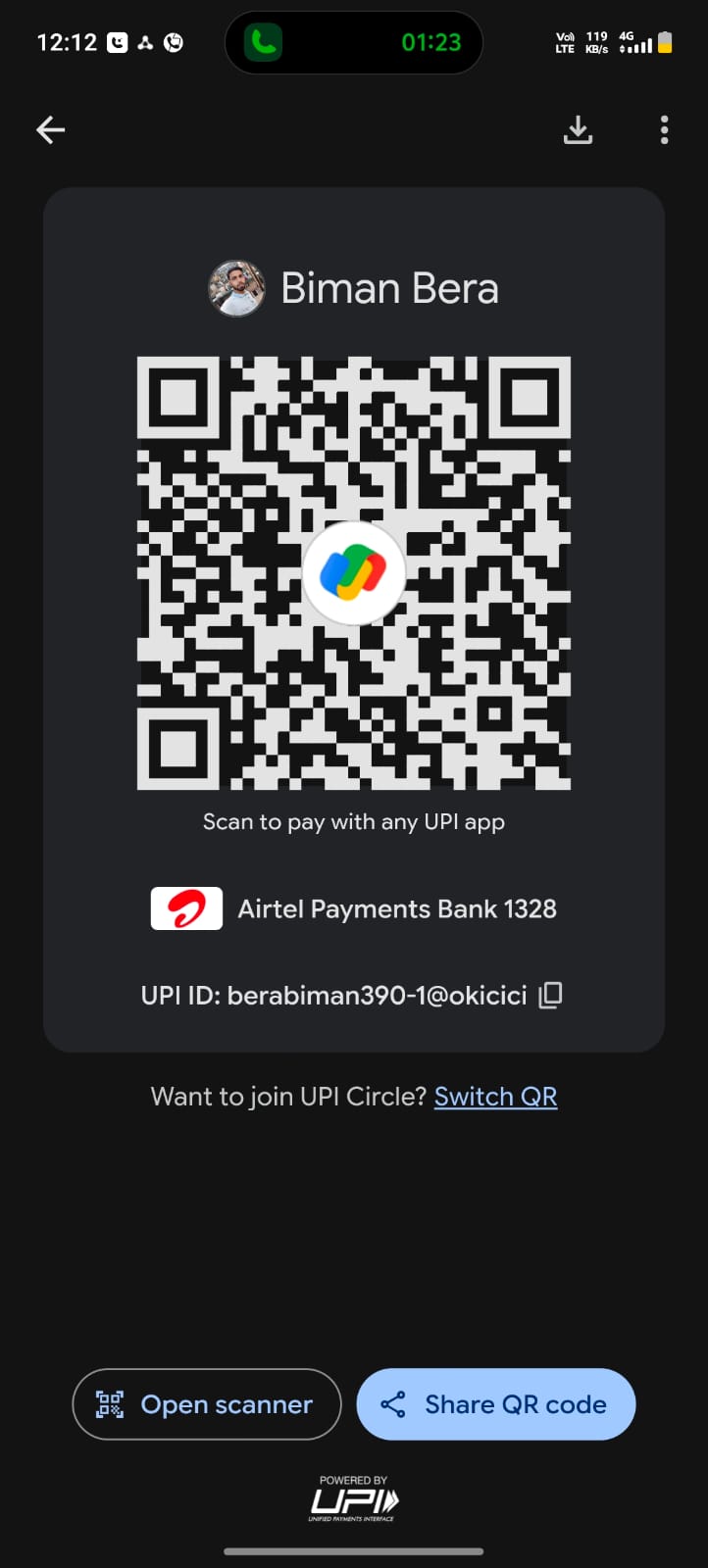Tap the gesture navigation bar at bottom
This screenshot has height=1568, width=708.
tap(354, 1551)
